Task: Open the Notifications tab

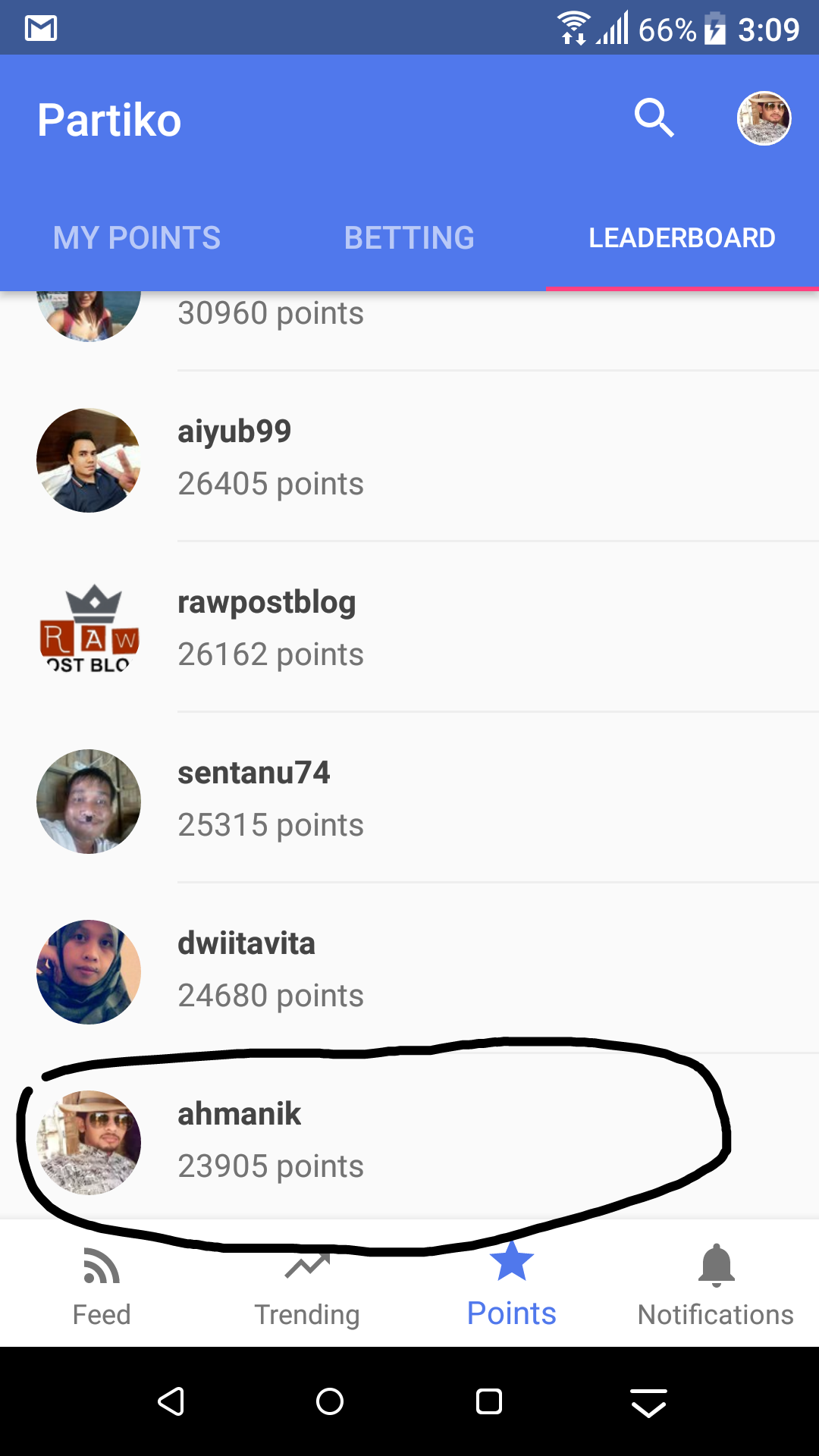Action: [716, 1286]
